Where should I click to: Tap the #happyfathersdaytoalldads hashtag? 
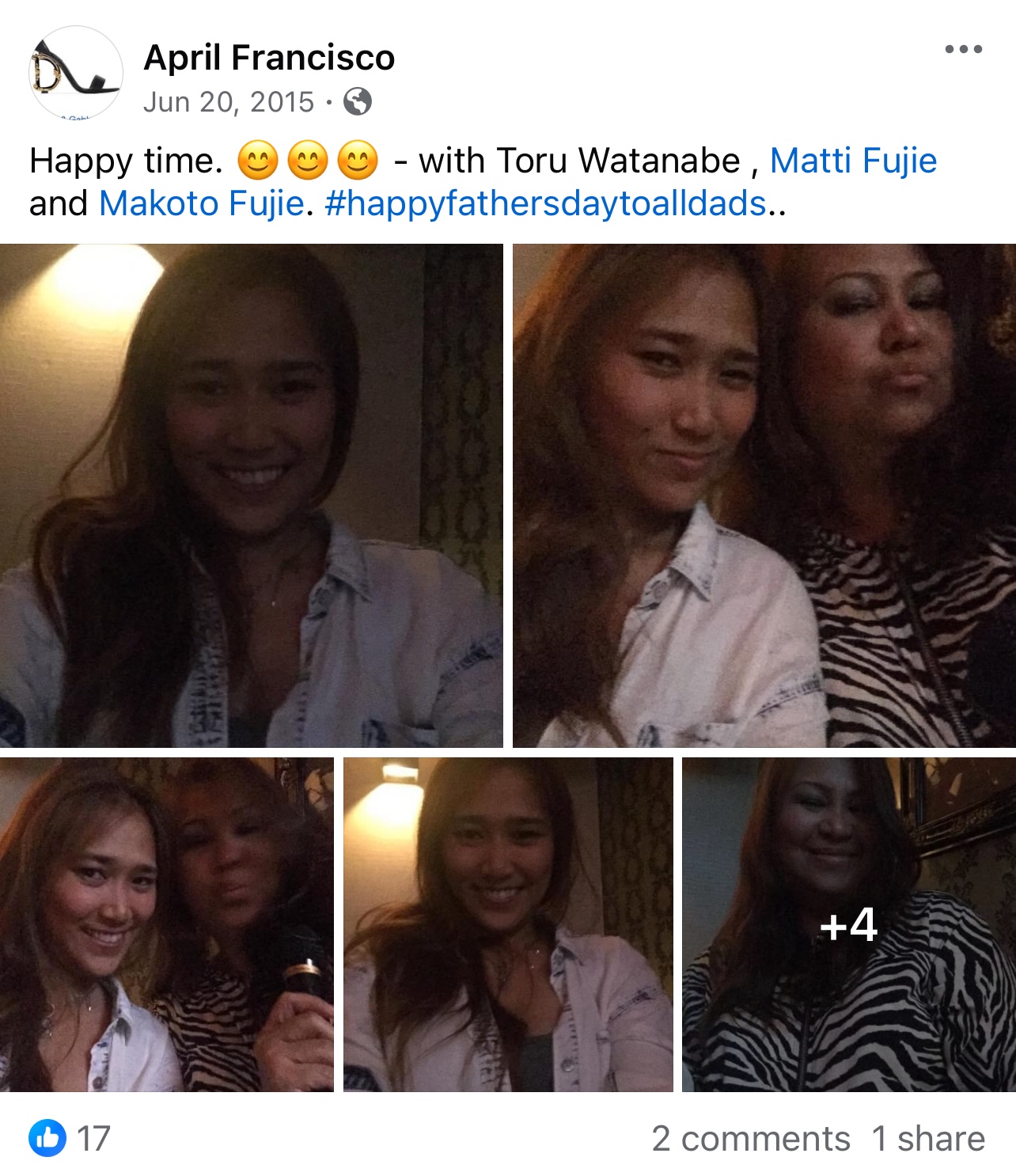pyautogui.click(x=545, y=203)
